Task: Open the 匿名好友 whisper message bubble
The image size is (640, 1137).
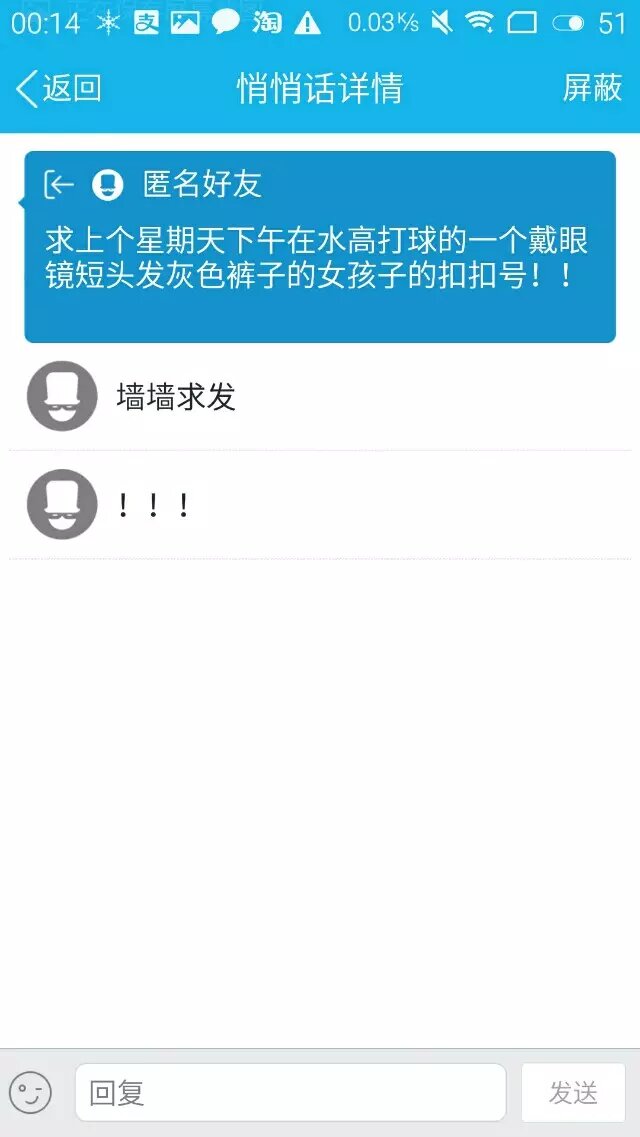Action: [320, 247]
